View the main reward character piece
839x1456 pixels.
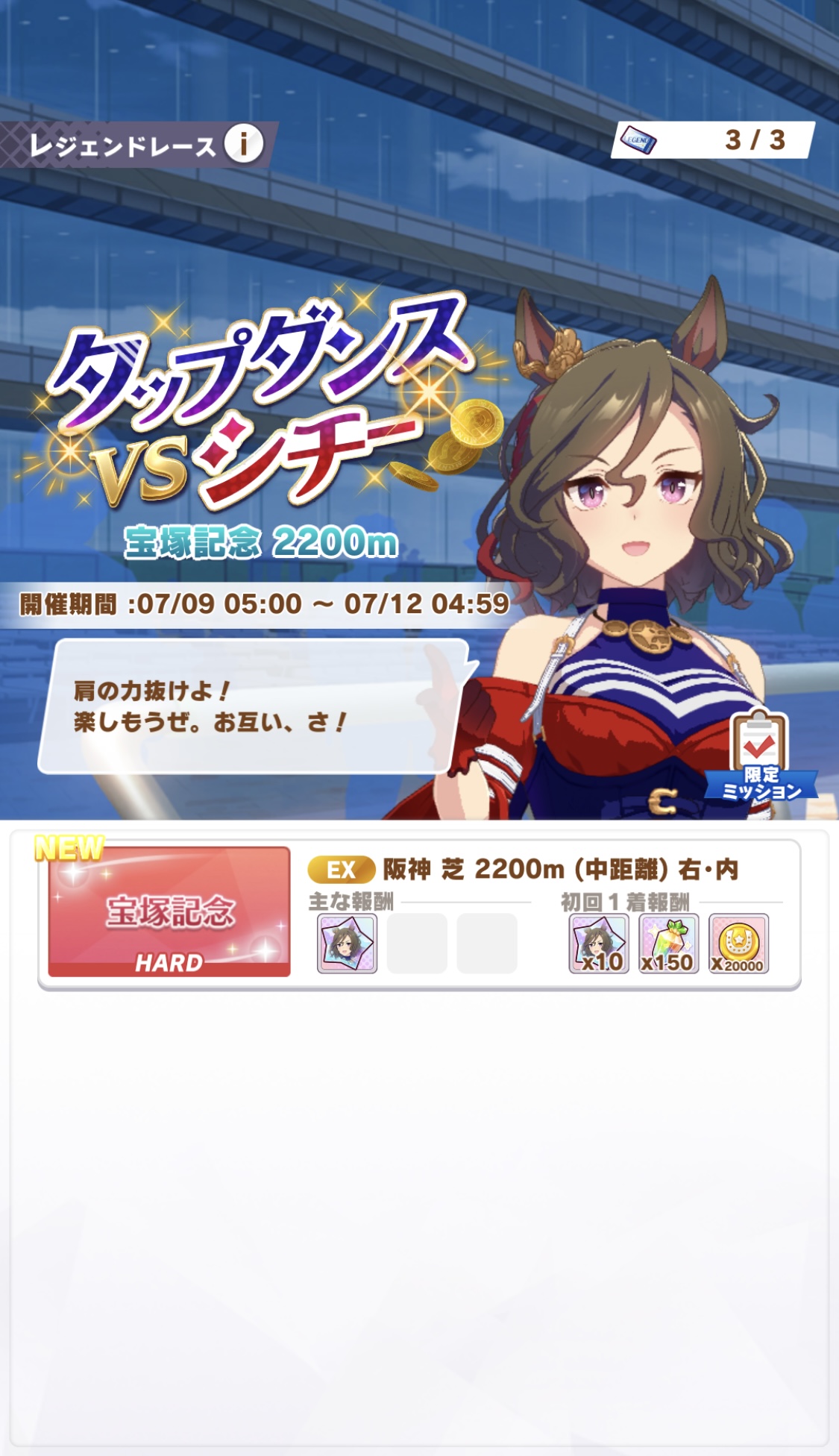347,944
